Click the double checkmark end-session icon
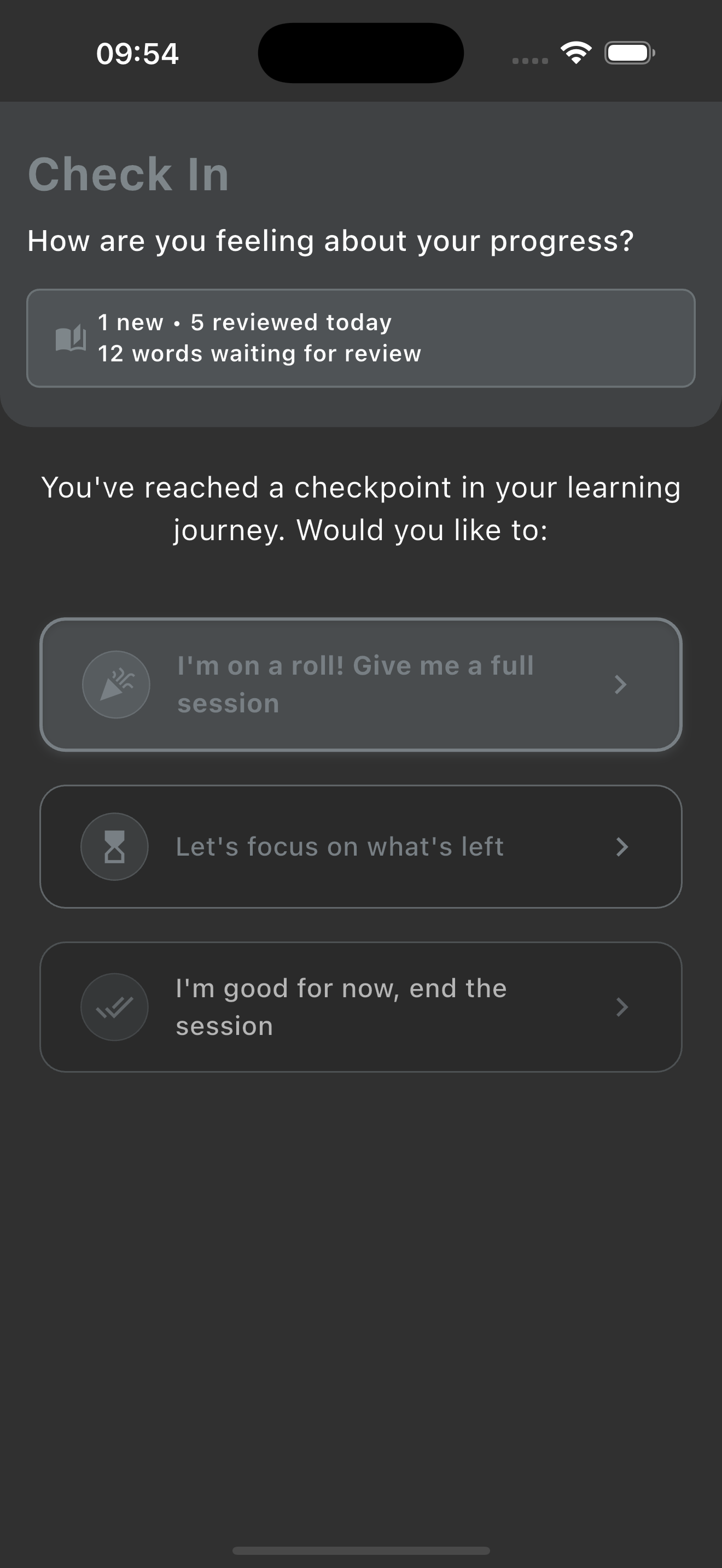The width and height of the screenshot is (722, 1568). (x=114, y=1007)
